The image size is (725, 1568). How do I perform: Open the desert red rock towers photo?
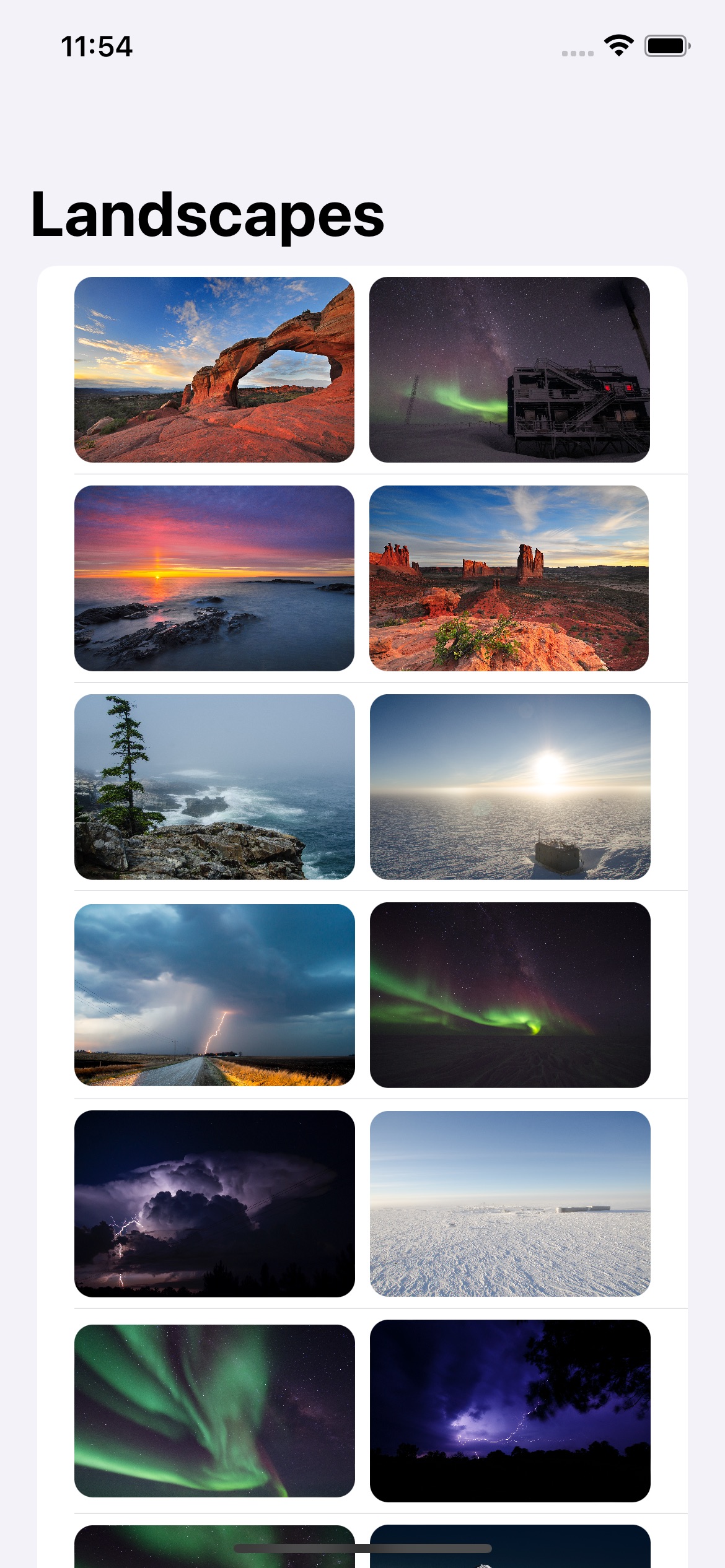click(509, 578)
